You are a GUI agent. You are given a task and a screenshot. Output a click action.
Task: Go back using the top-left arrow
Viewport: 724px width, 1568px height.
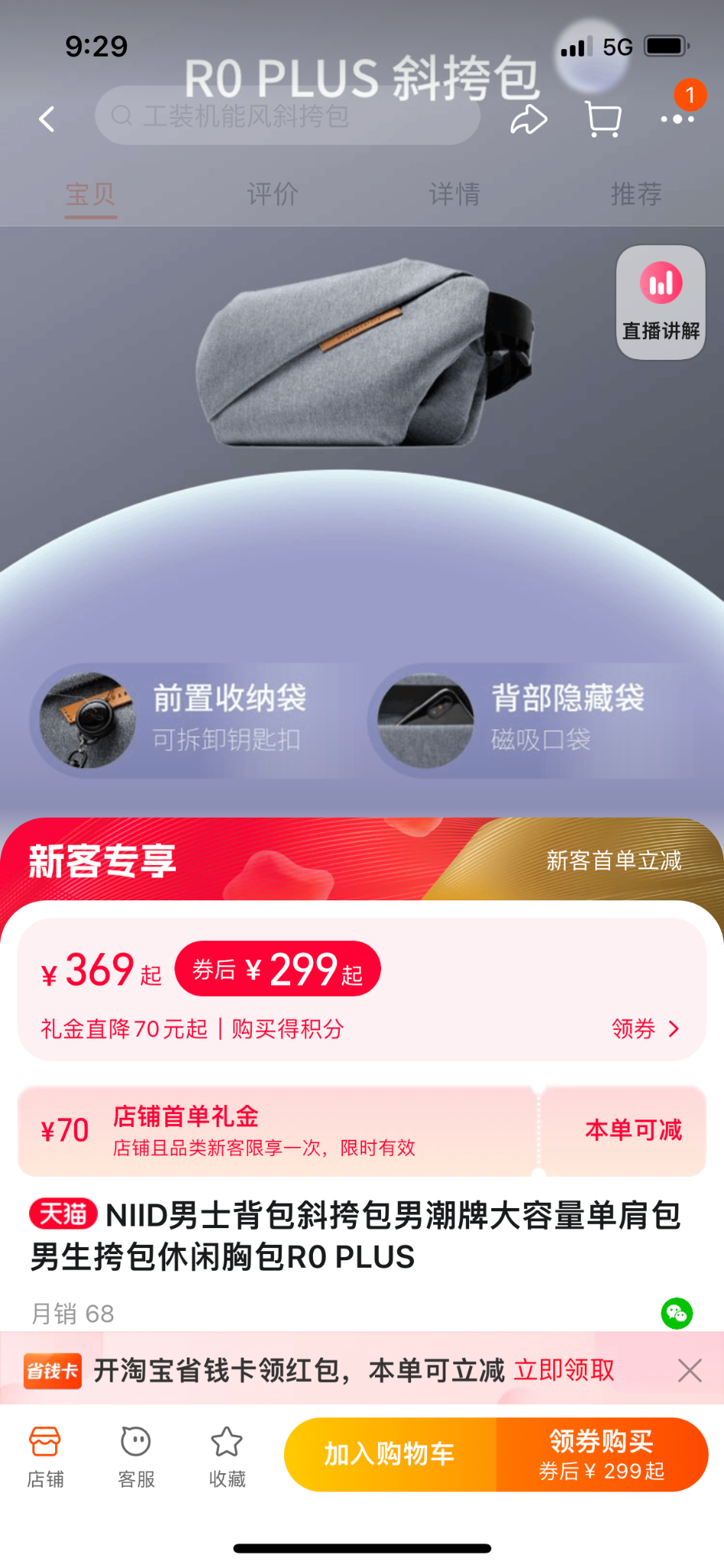pyautogui.click(x=47, y=119)
